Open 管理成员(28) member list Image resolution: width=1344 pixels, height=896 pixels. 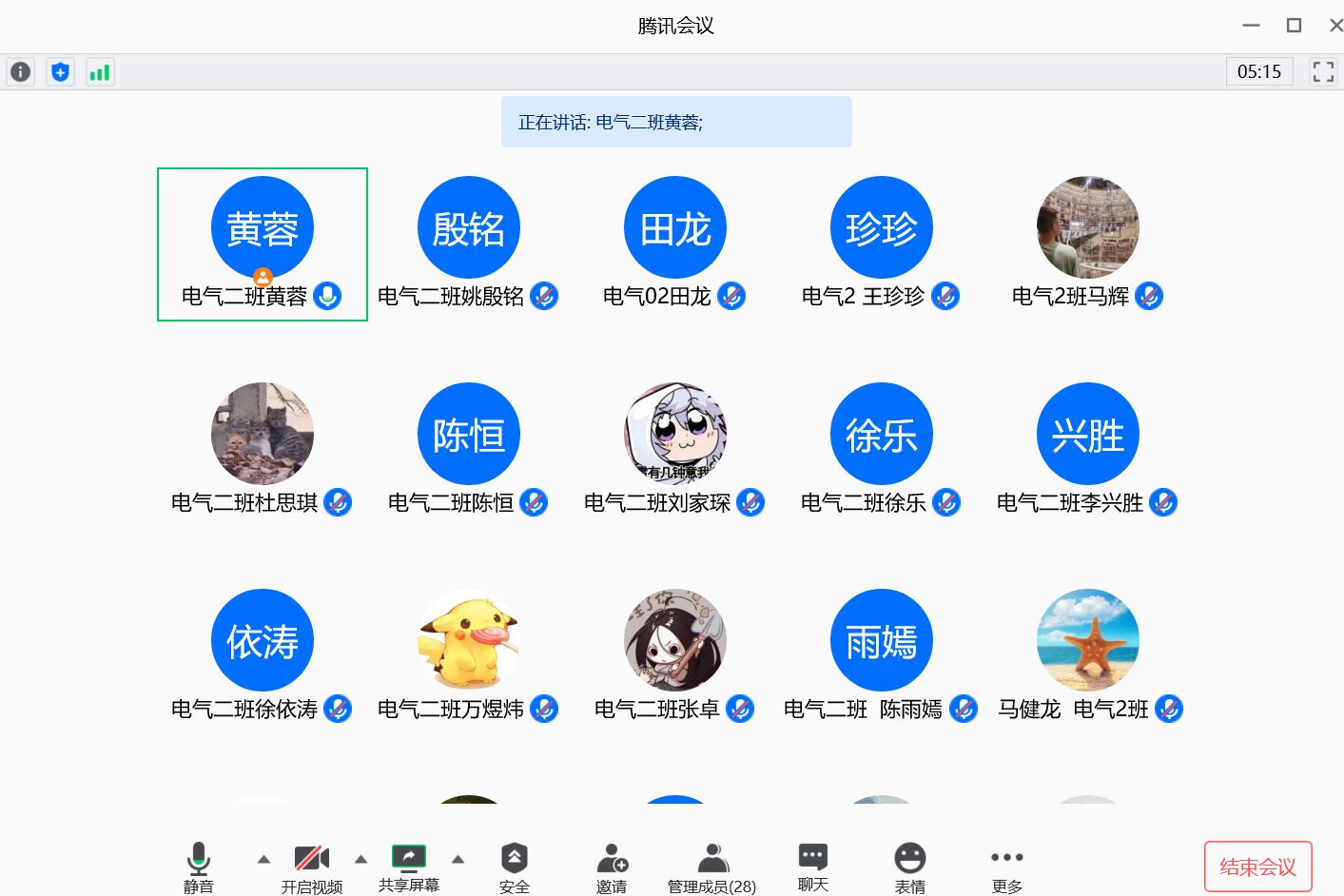click(x=711, y=866)
